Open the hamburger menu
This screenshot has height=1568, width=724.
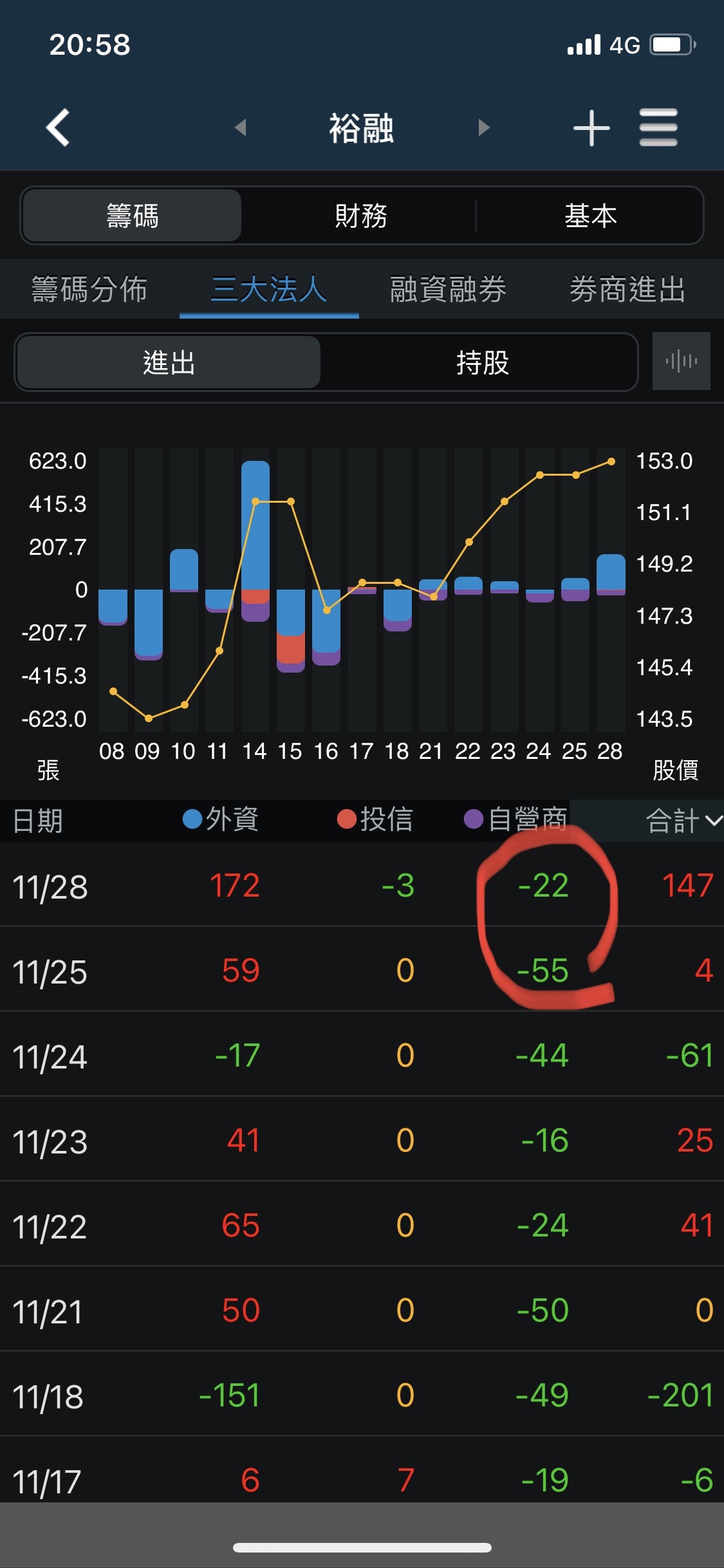tap(658, 127)
